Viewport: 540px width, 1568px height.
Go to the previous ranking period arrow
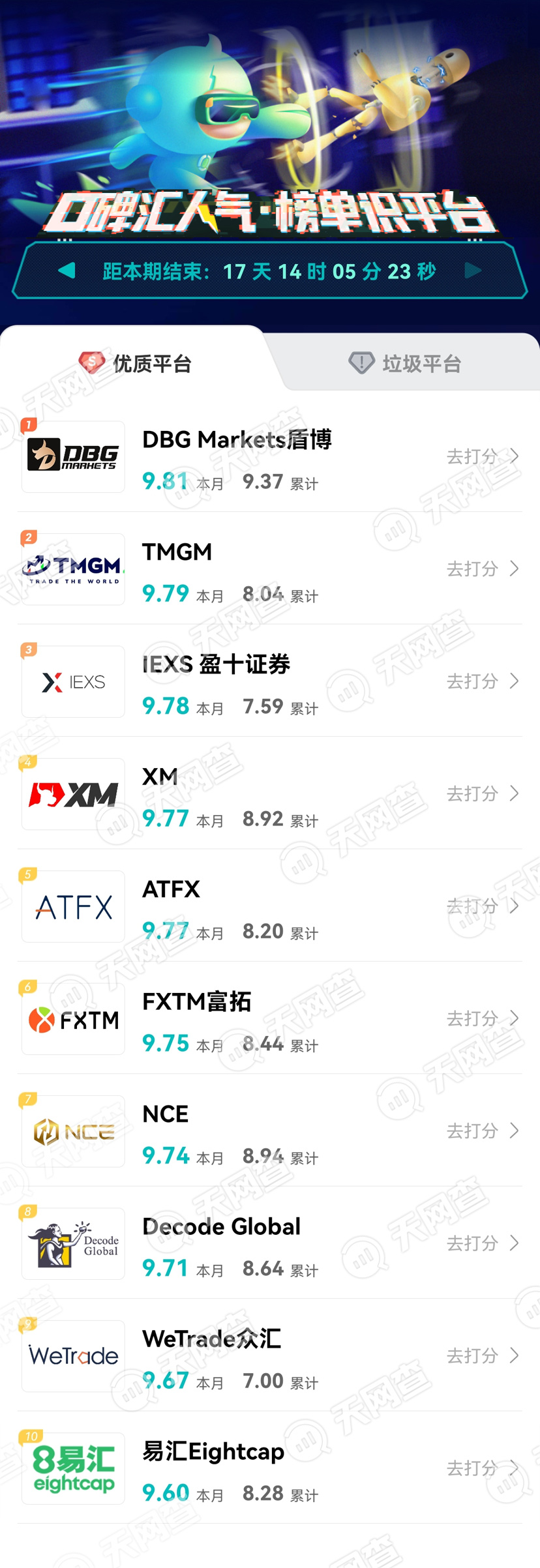[x=67, y=270]
